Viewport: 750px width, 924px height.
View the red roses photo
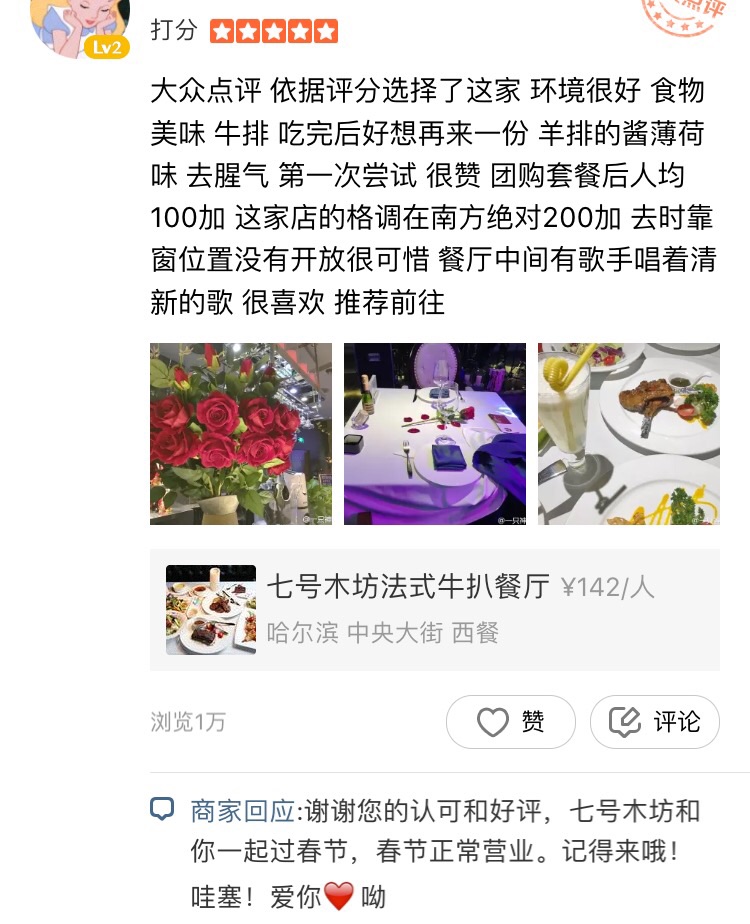(241, 434)
